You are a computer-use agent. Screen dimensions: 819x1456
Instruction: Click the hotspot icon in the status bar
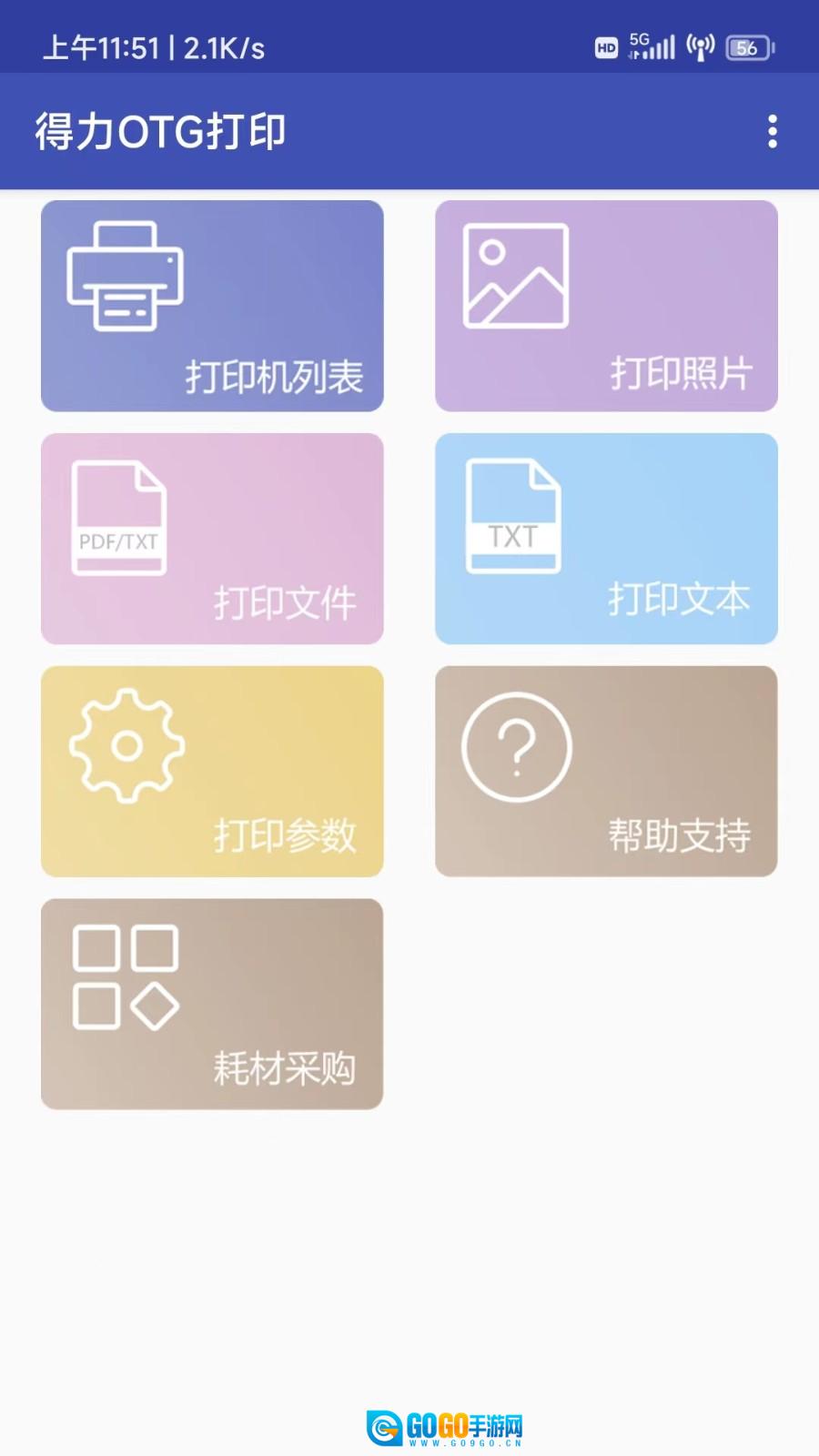[700, 45]
